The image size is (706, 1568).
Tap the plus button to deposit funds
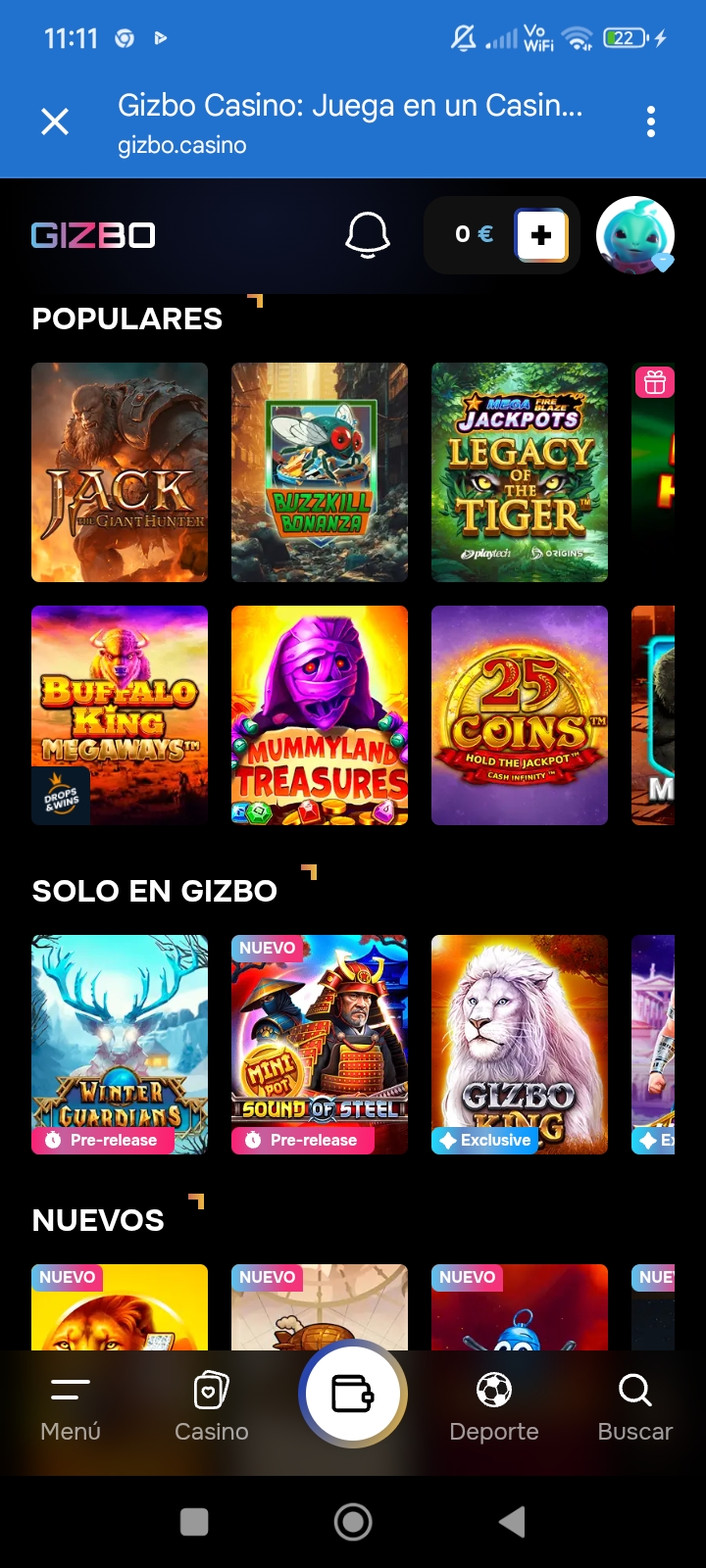(x=541, y=235)
